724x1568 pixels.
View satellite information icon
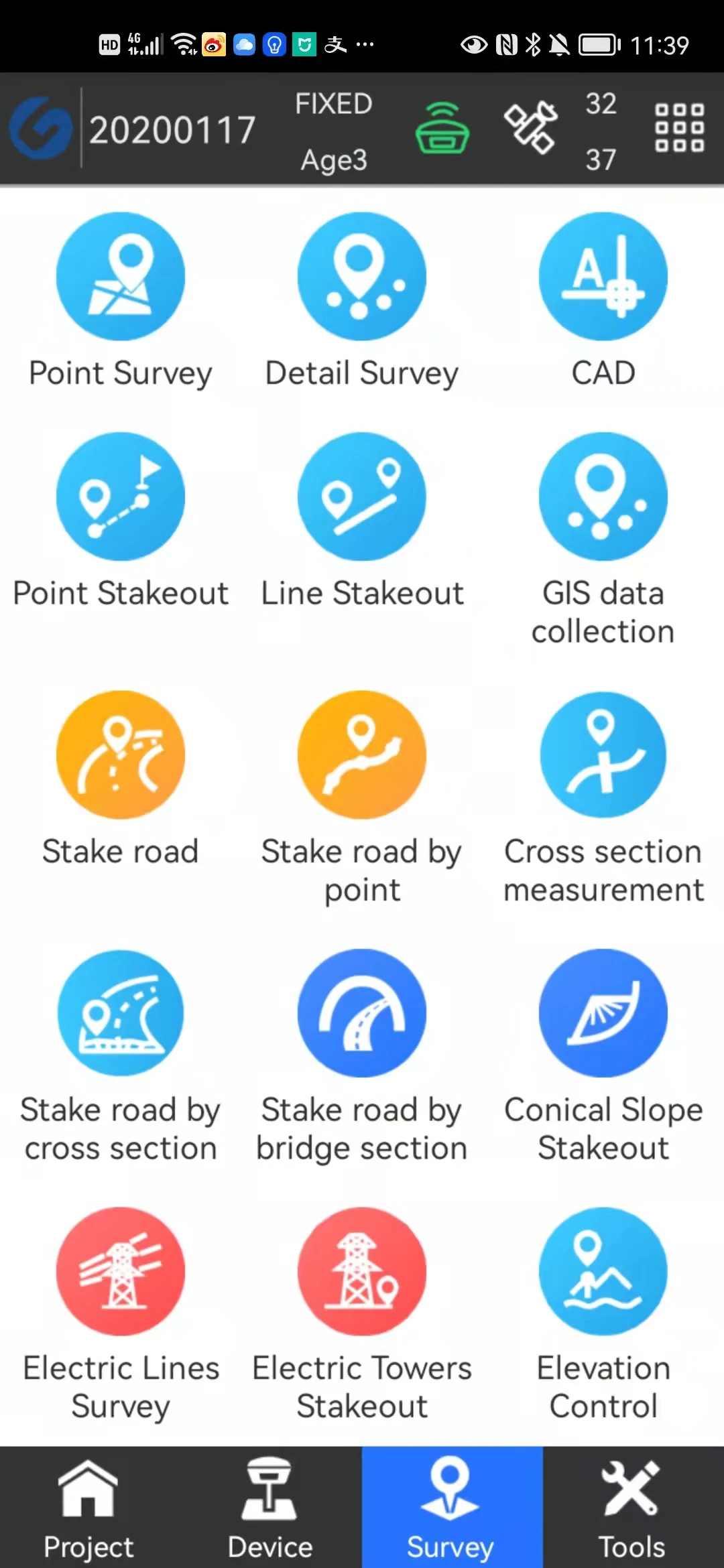click(x=530, y=127)
